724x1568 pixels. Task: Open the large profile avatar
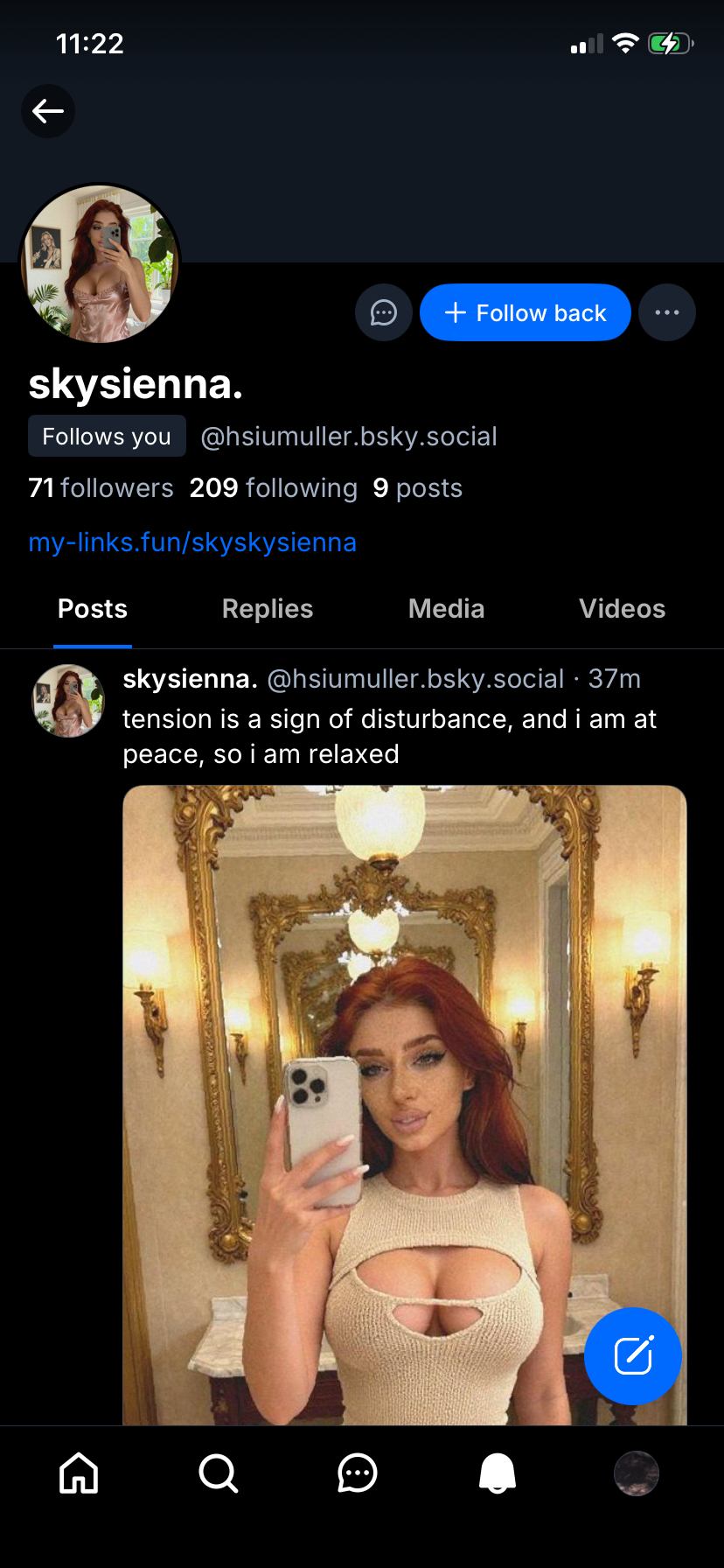(x=101, y=263)
